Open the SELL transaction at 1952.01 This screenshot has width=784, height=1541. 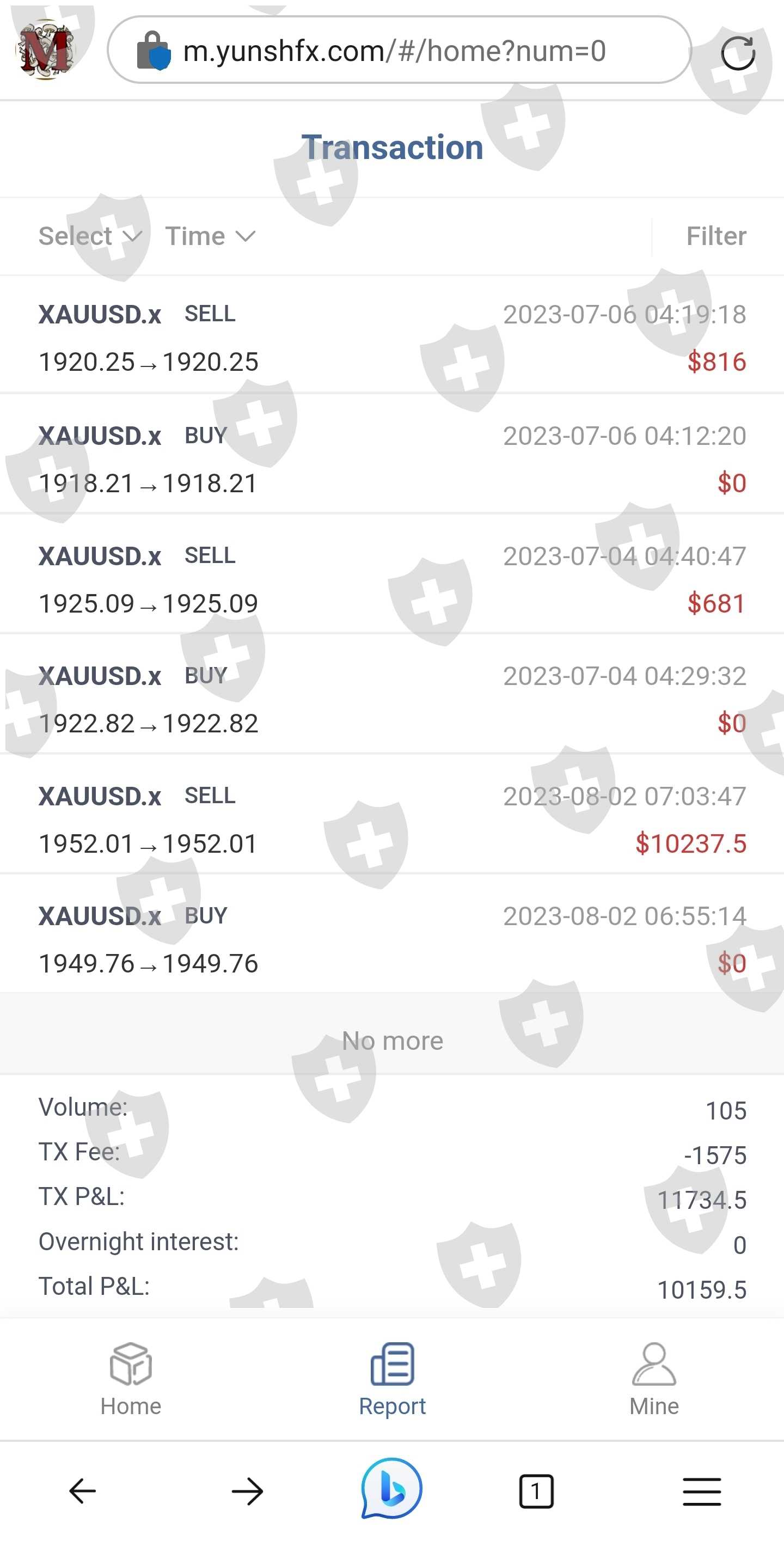391,820
